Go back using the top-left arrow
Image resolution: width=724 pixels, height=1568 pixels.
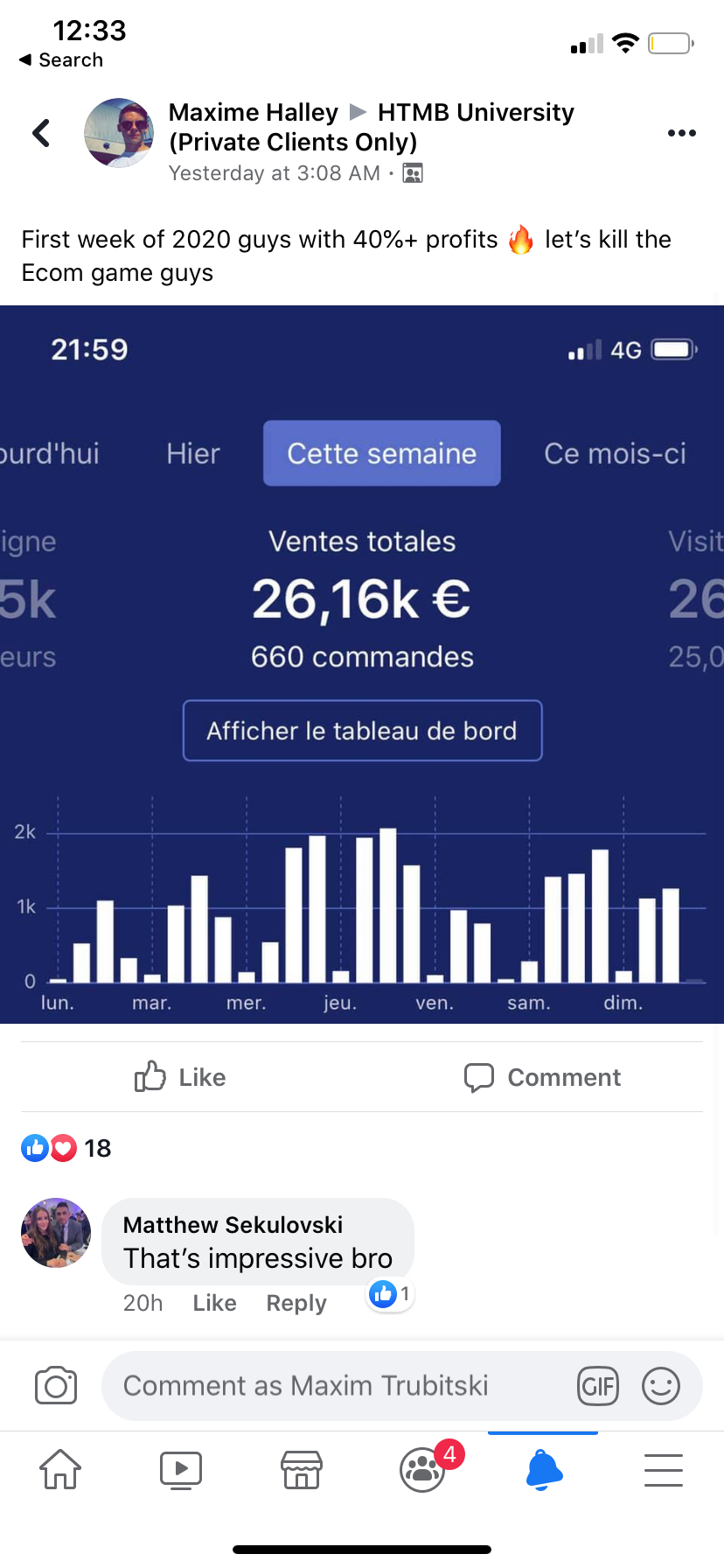click(41, 133)
